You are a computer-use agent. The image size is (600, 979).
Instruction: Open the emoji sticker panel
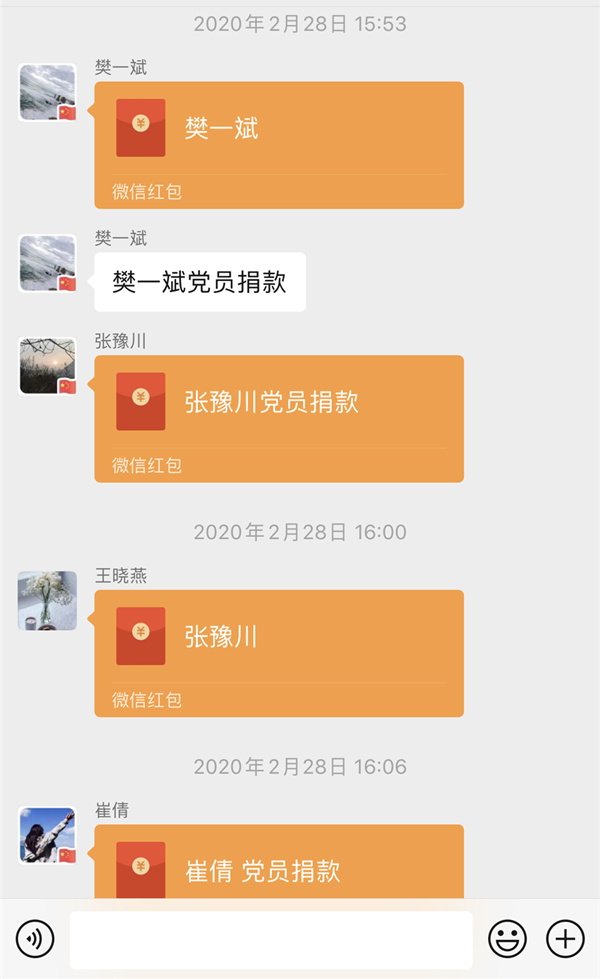(507, 939)
